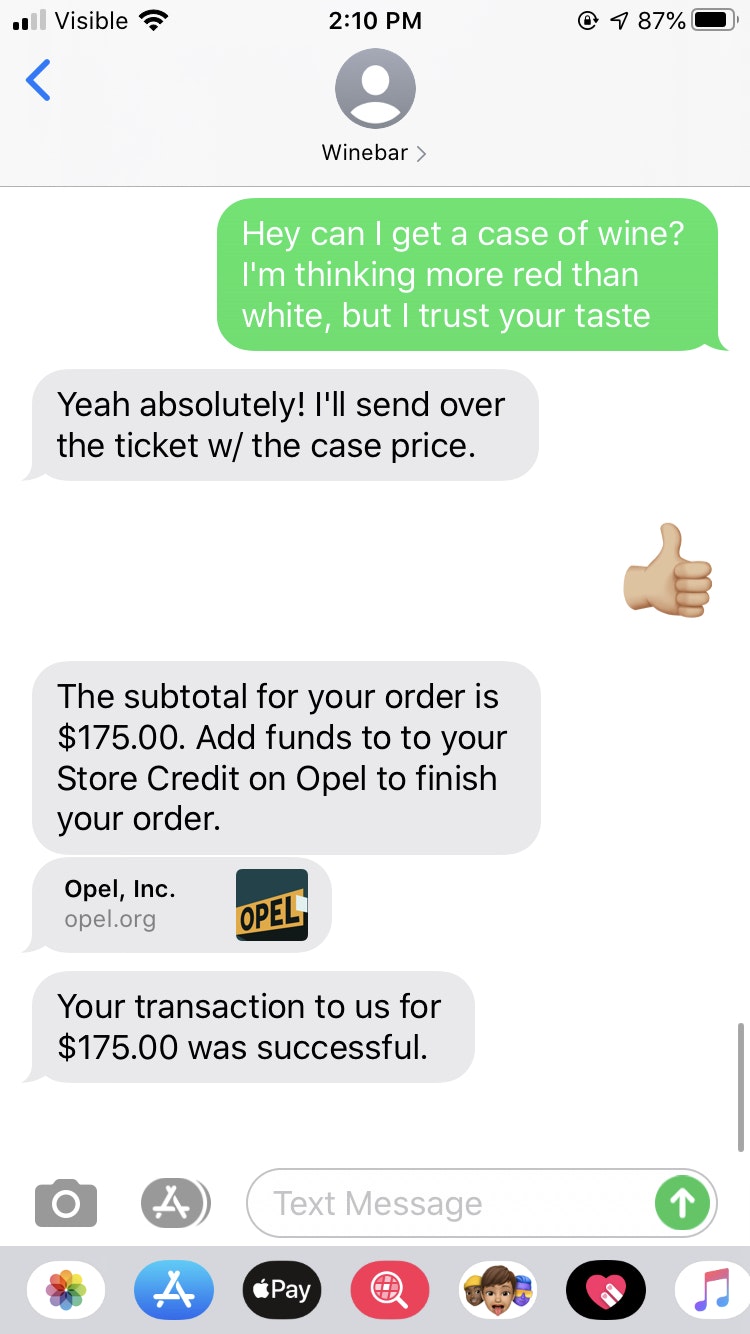Viewport: 750px width, 1334px height.
Task: Send the message with the arrow button
Action: (683, 1203)
